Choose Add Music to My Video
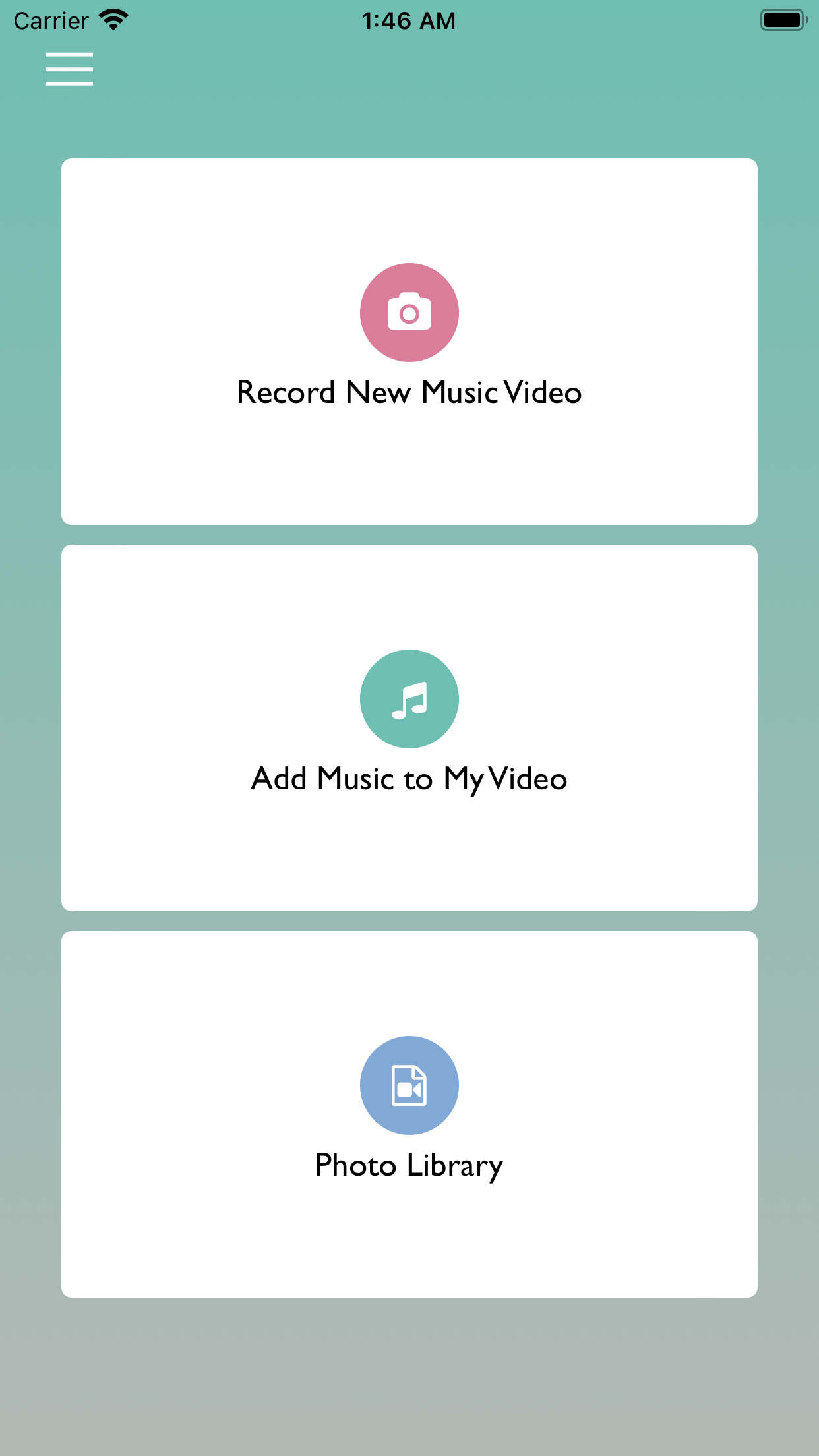The image size is (819, 1456). [409, 728]
